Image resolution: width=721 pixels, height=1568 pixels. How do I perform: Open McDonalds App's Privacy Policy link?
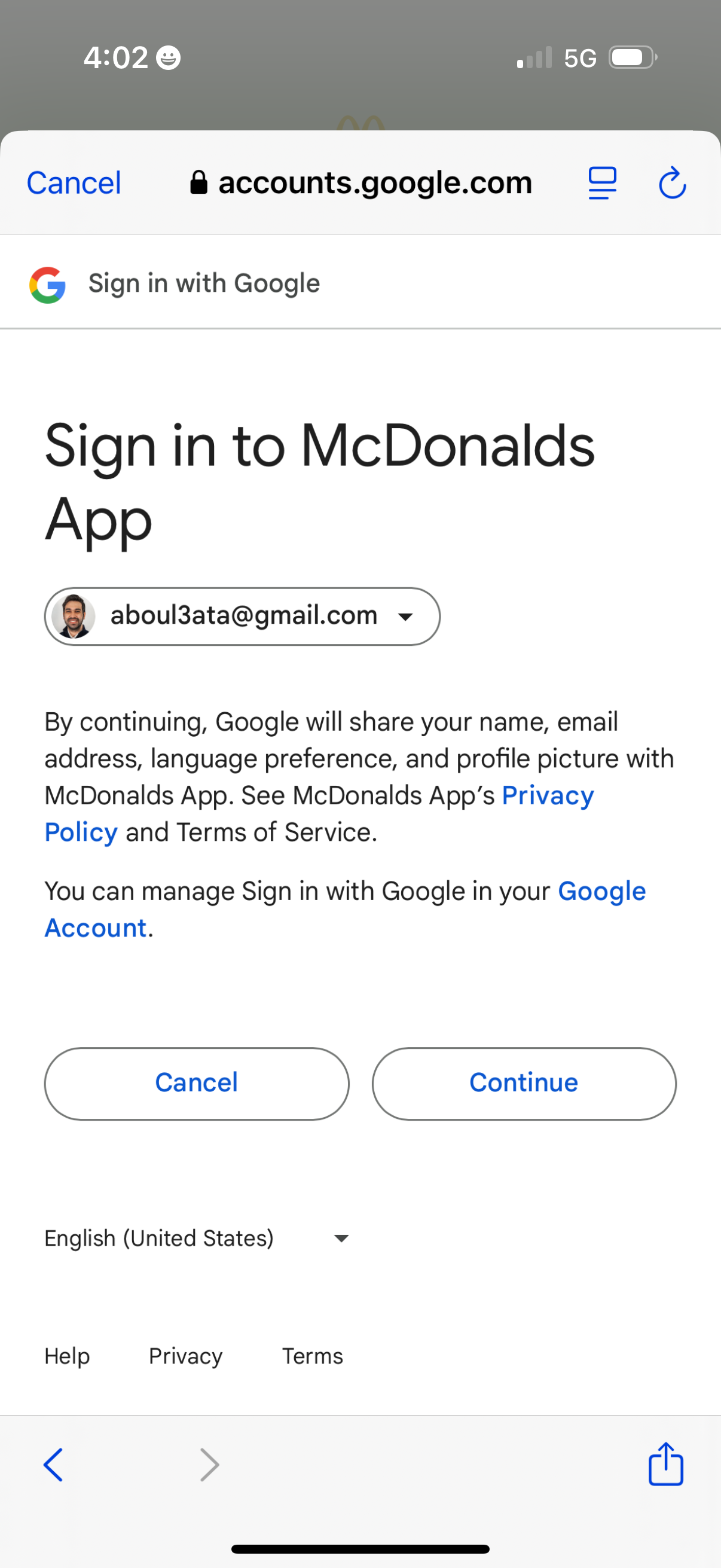(x=547, y=795)
